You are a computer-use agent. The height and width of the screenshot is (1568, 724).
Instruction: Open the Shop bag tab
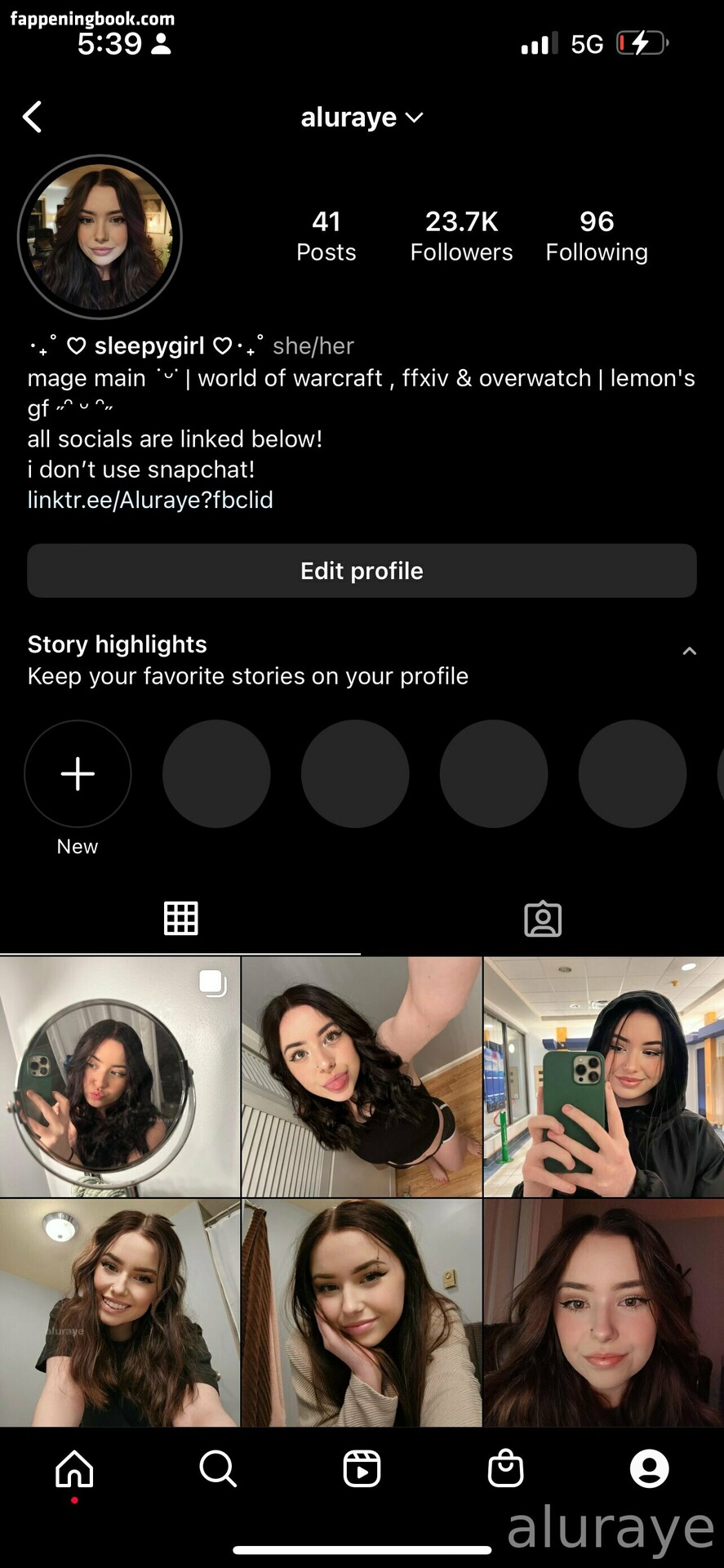[x=505, y=1469]
